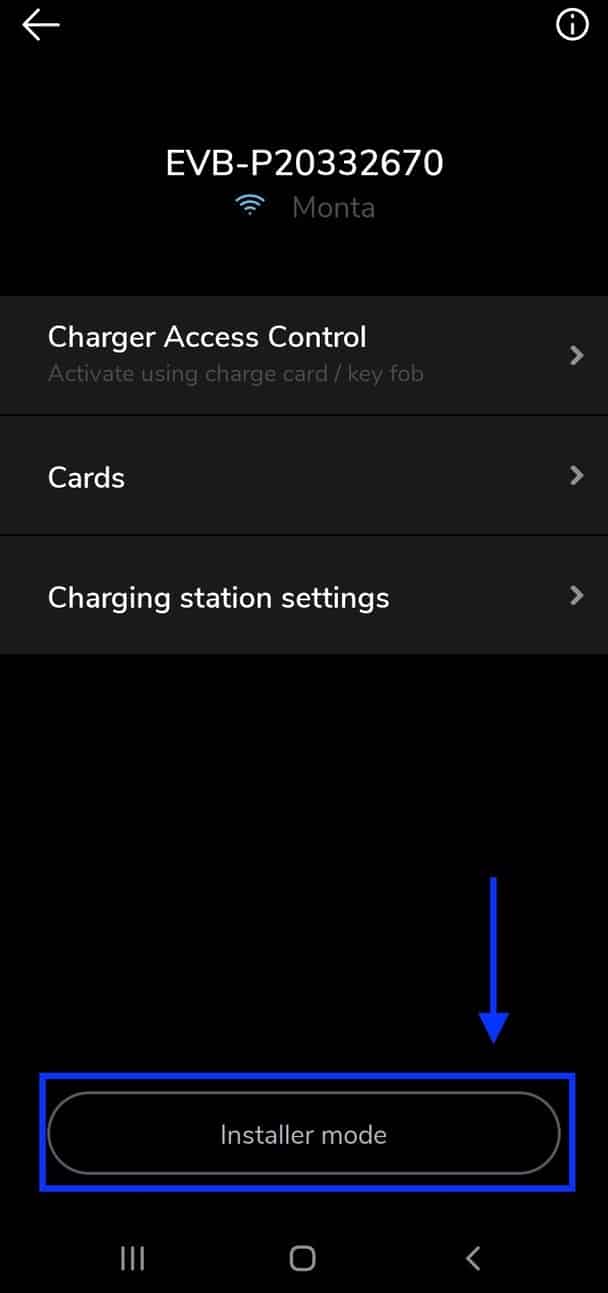
Task: Open Charger Access Control settings
Action: pos(304,355)
